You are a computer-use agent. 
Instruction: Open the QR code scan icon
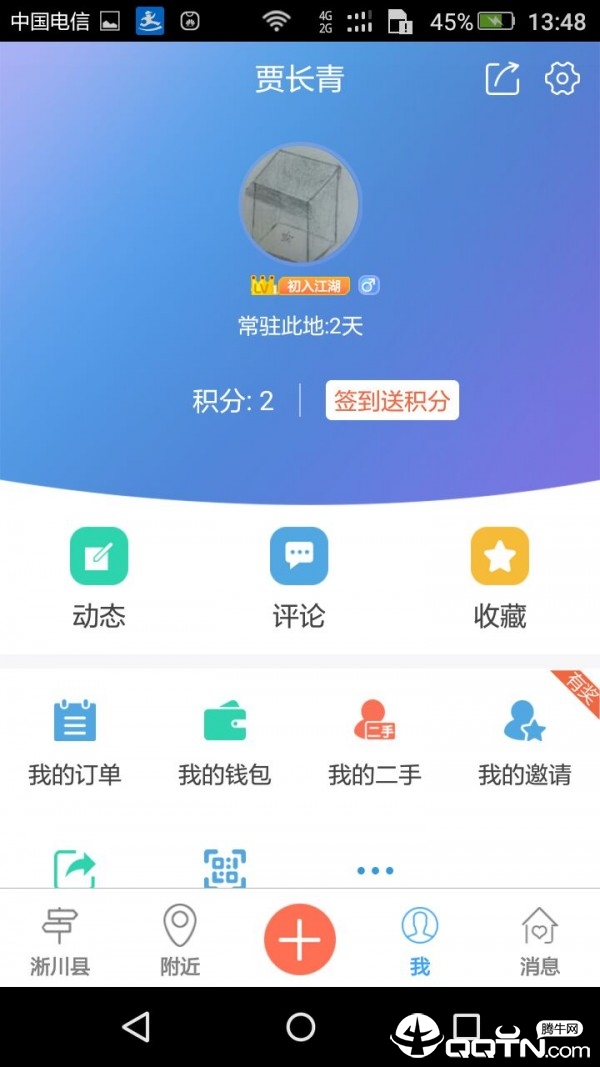(225, 869)
